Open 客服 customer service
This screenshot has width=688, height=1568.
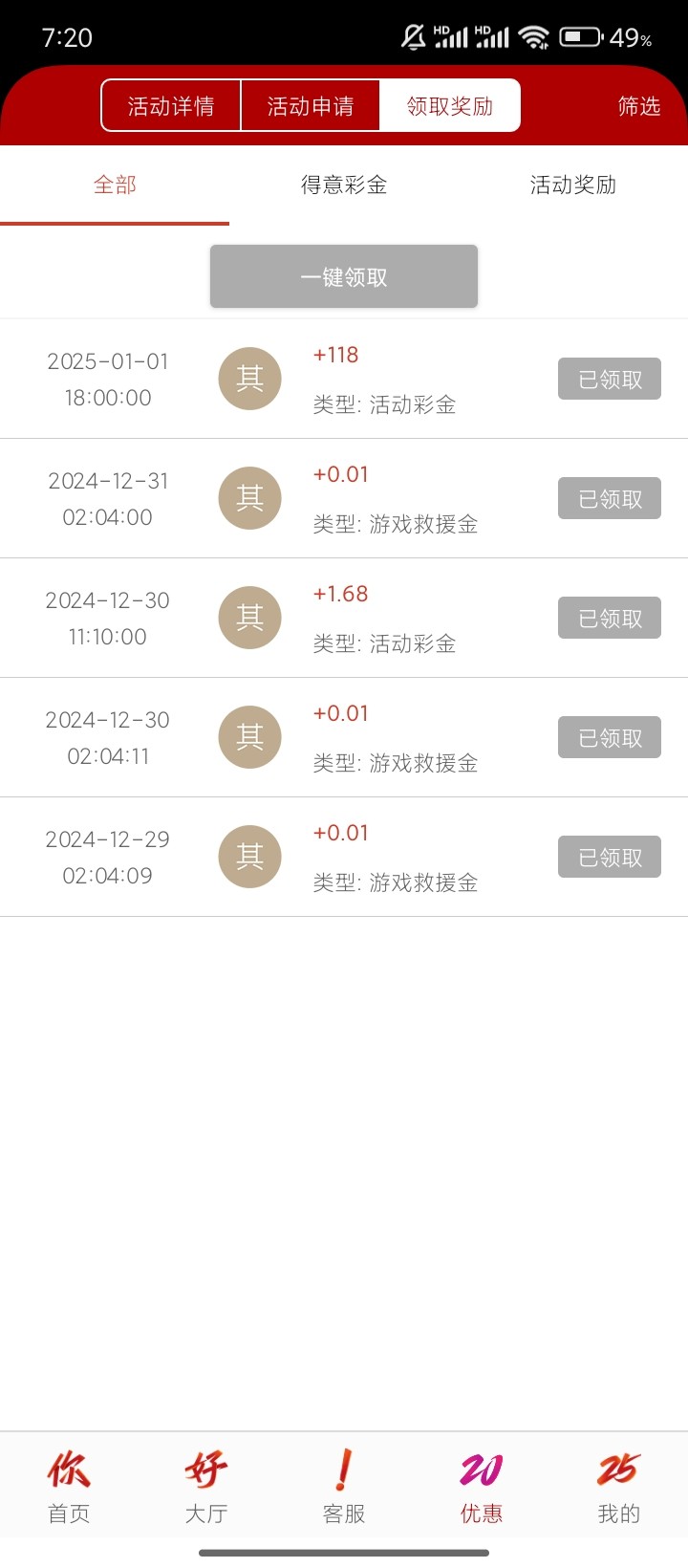[x=344, y=1486]
